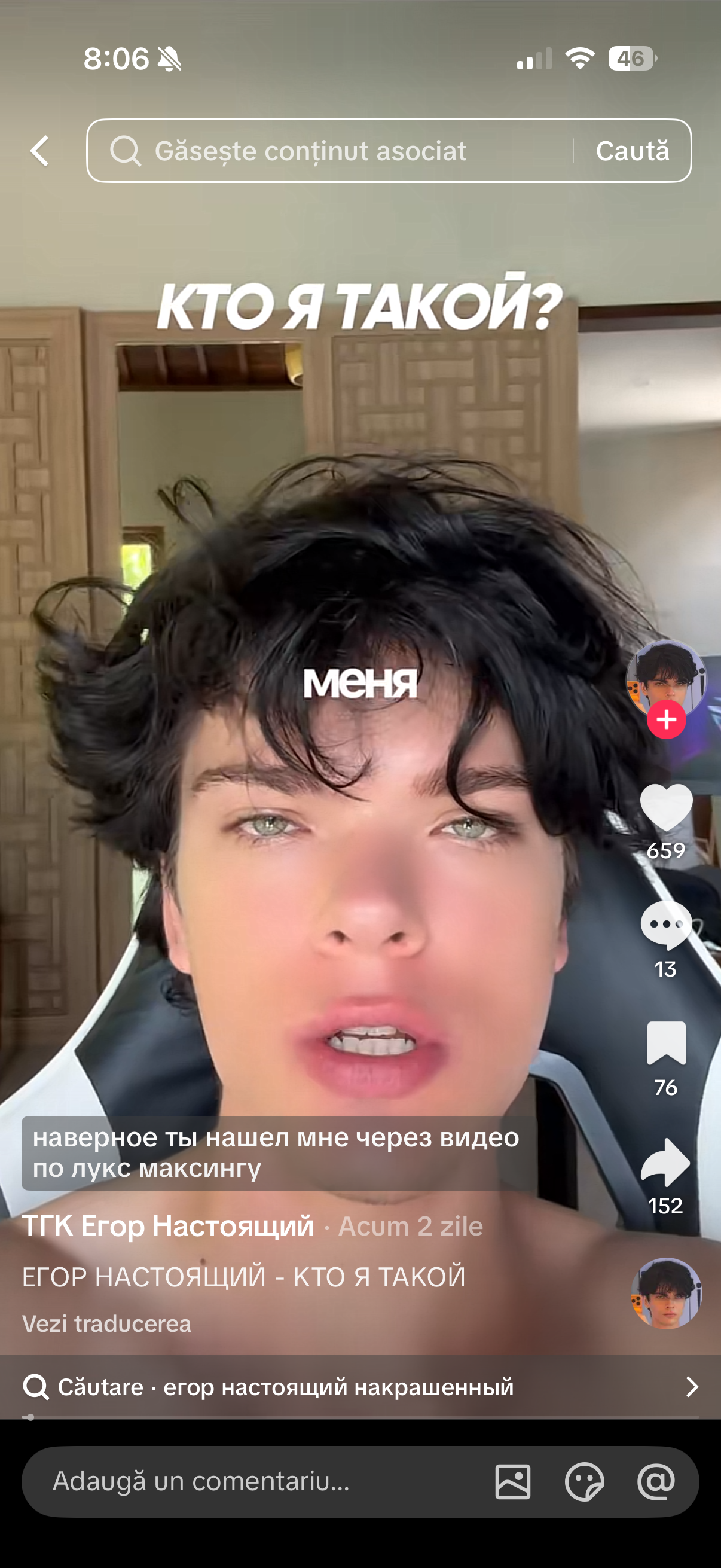721x1568 pixels.
Task: Tap the 'Găsește conținut asociat' search field
Action: tap(329, 151)
